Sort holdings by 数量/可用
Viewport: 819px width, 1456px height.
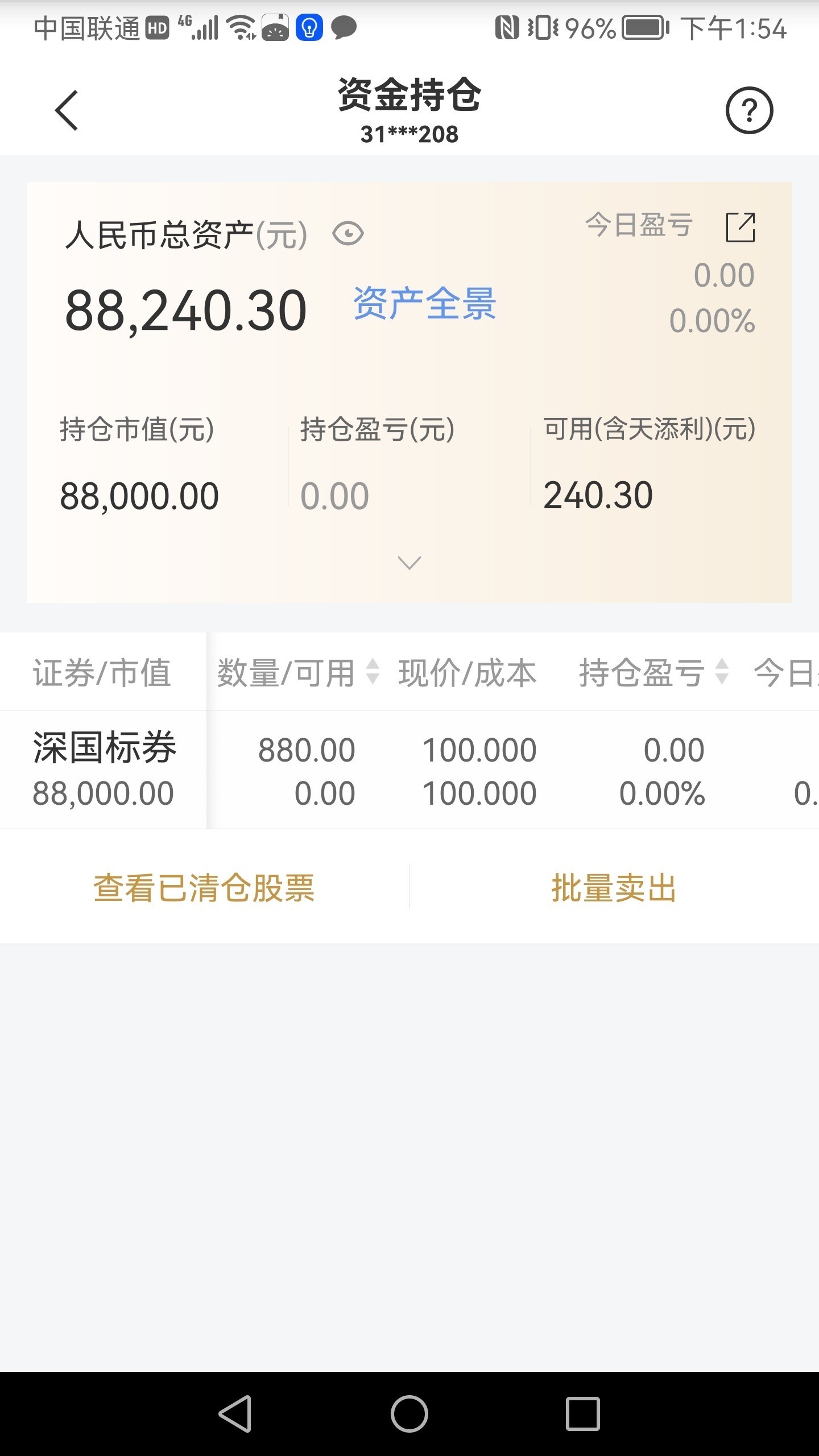point(298,672)
